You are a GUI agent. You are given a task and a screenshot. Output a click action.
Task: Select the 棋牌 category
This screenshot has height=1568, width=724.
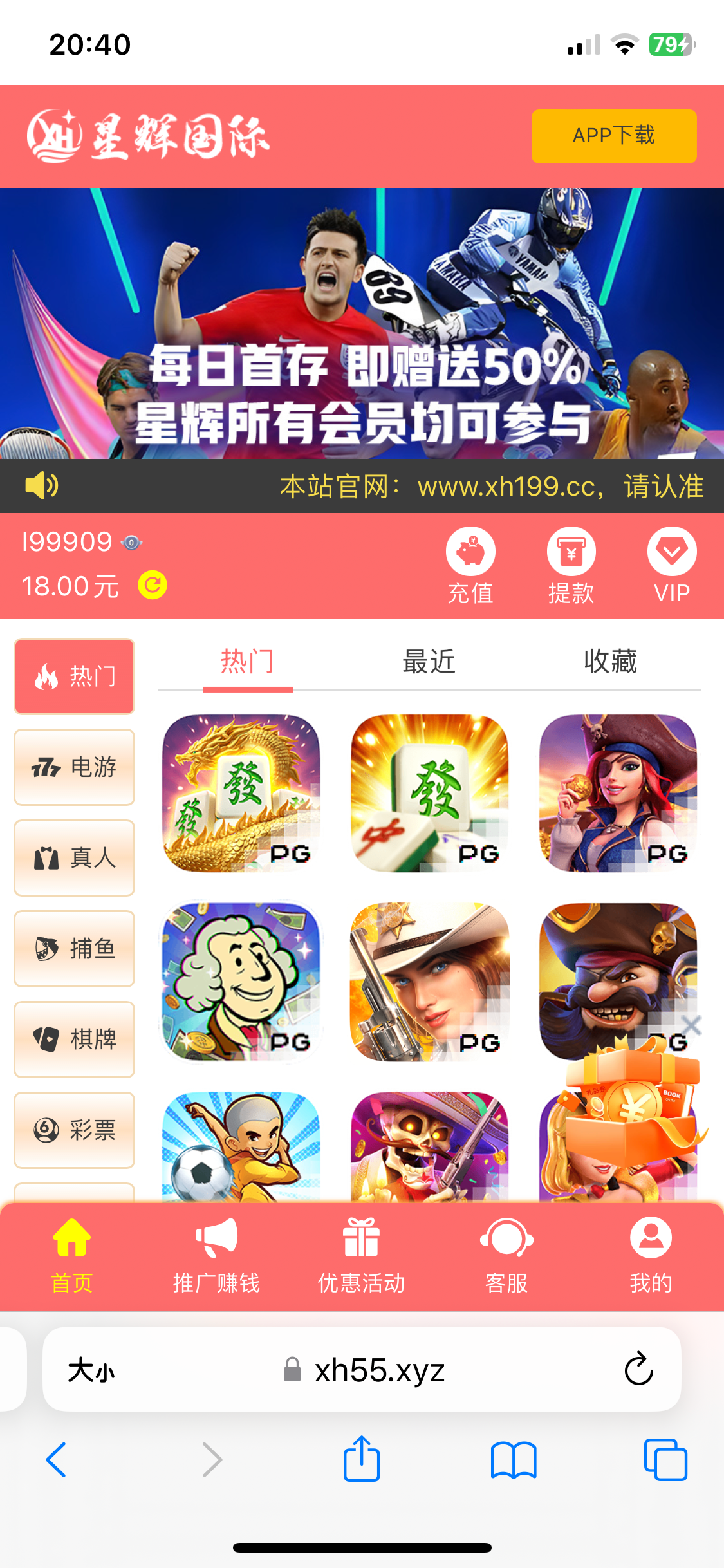[x=75, y=1039]
